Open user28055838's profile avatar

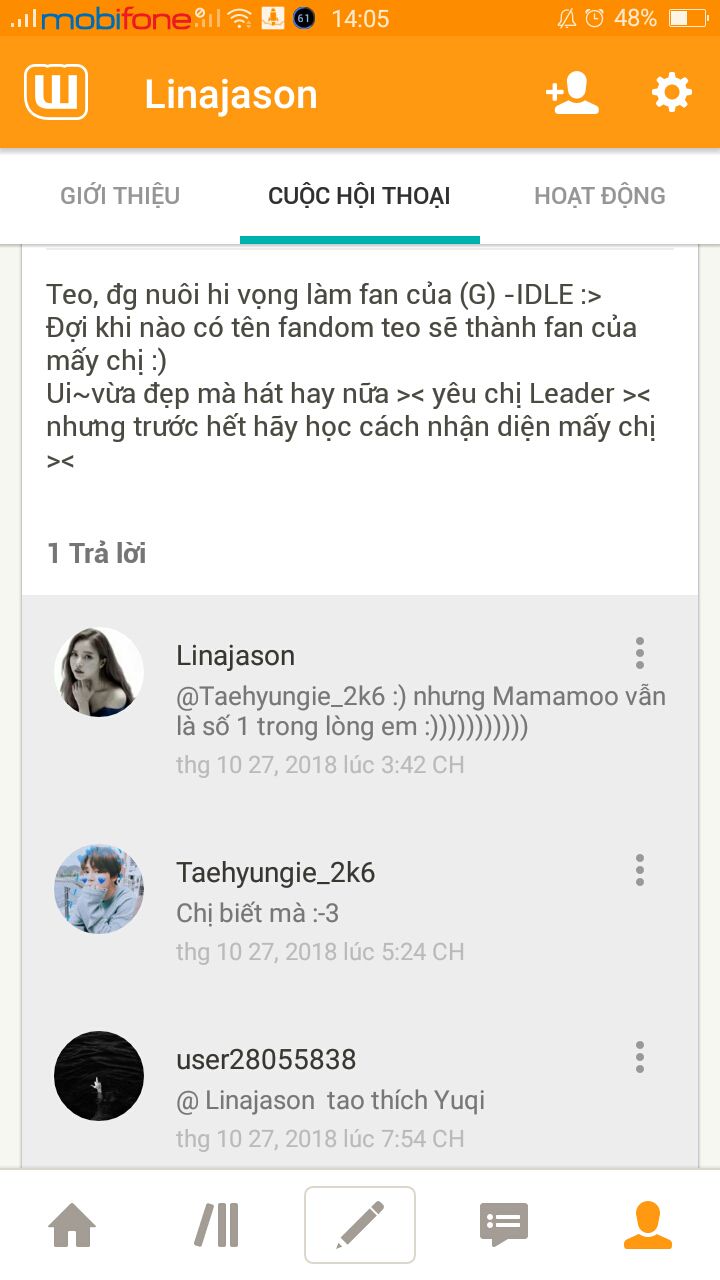click(99, 1076)
